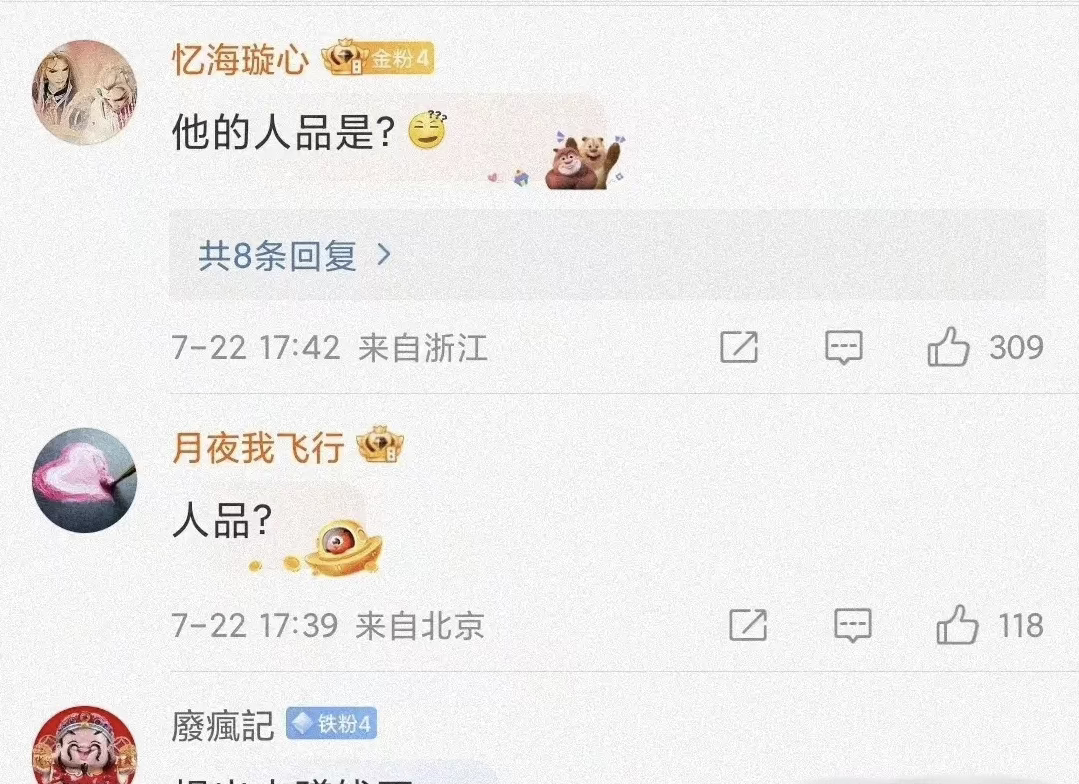Open 廢瘋記's avatar
This screenshot has width=1079, height=784.
pos(84,750)
